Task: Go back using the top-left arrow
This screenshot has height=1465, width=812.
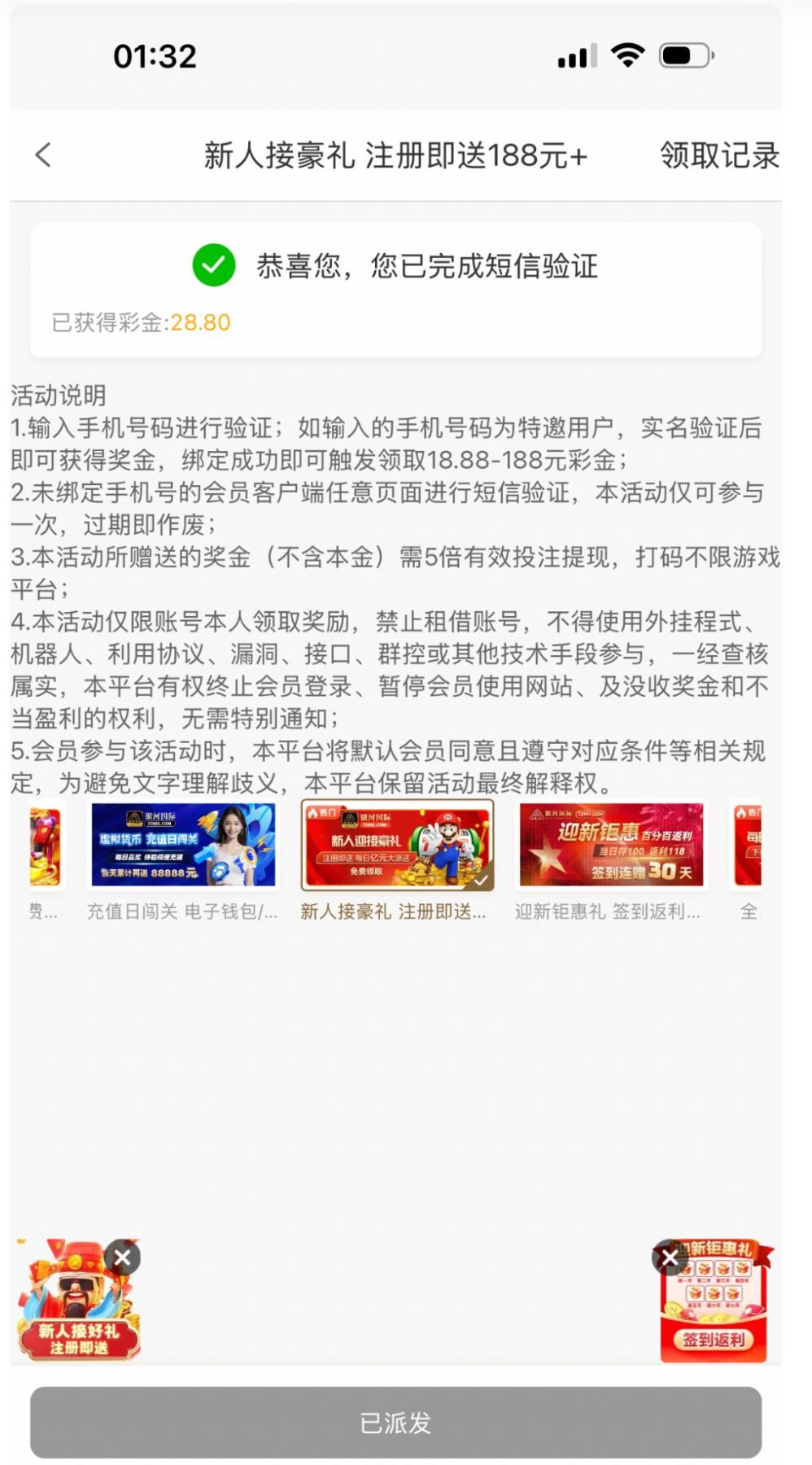Action: (44, 155)
